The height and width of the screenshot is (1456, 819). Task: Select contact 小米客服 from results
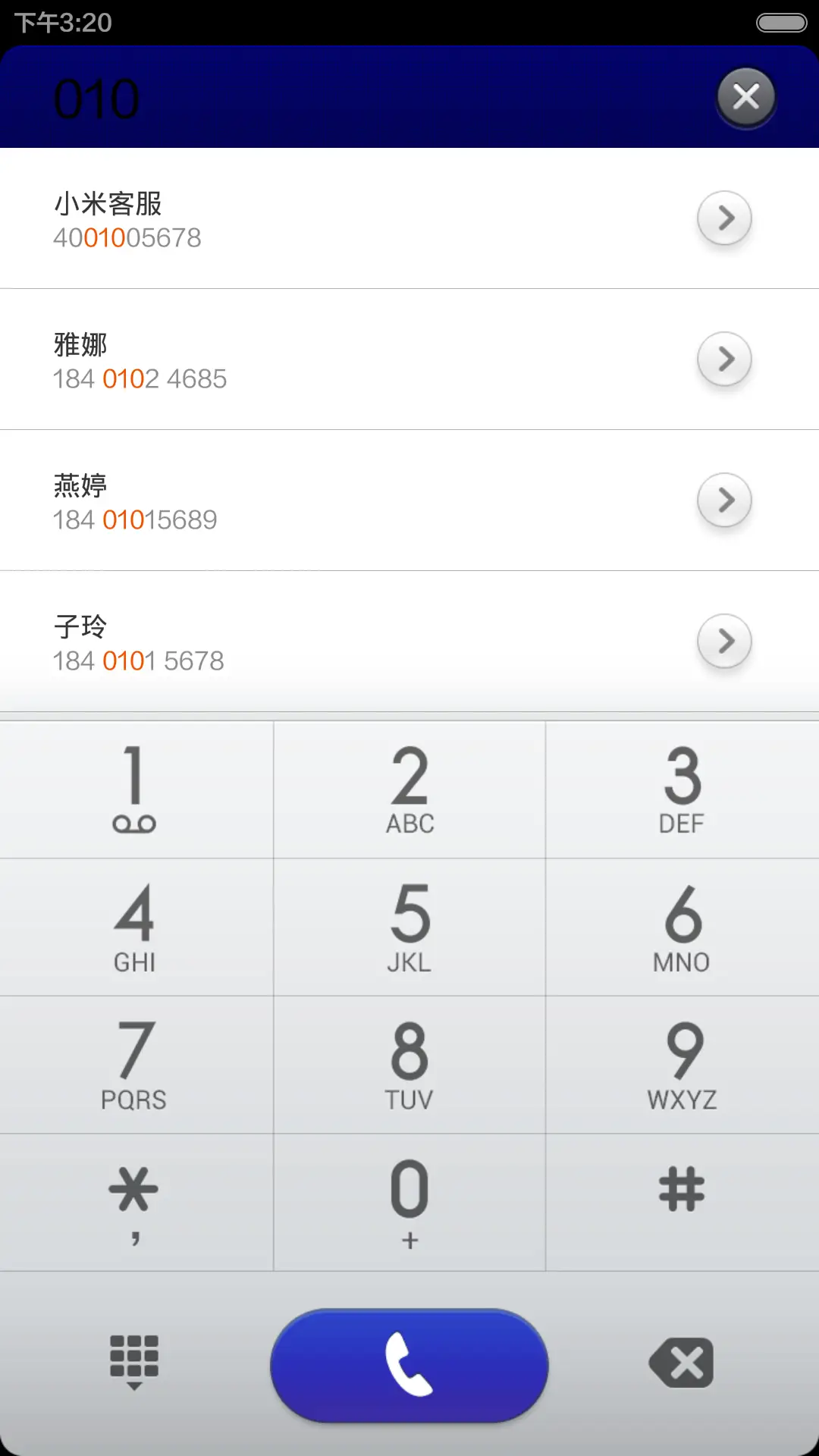pyautogui.click(x=303, y=218)
